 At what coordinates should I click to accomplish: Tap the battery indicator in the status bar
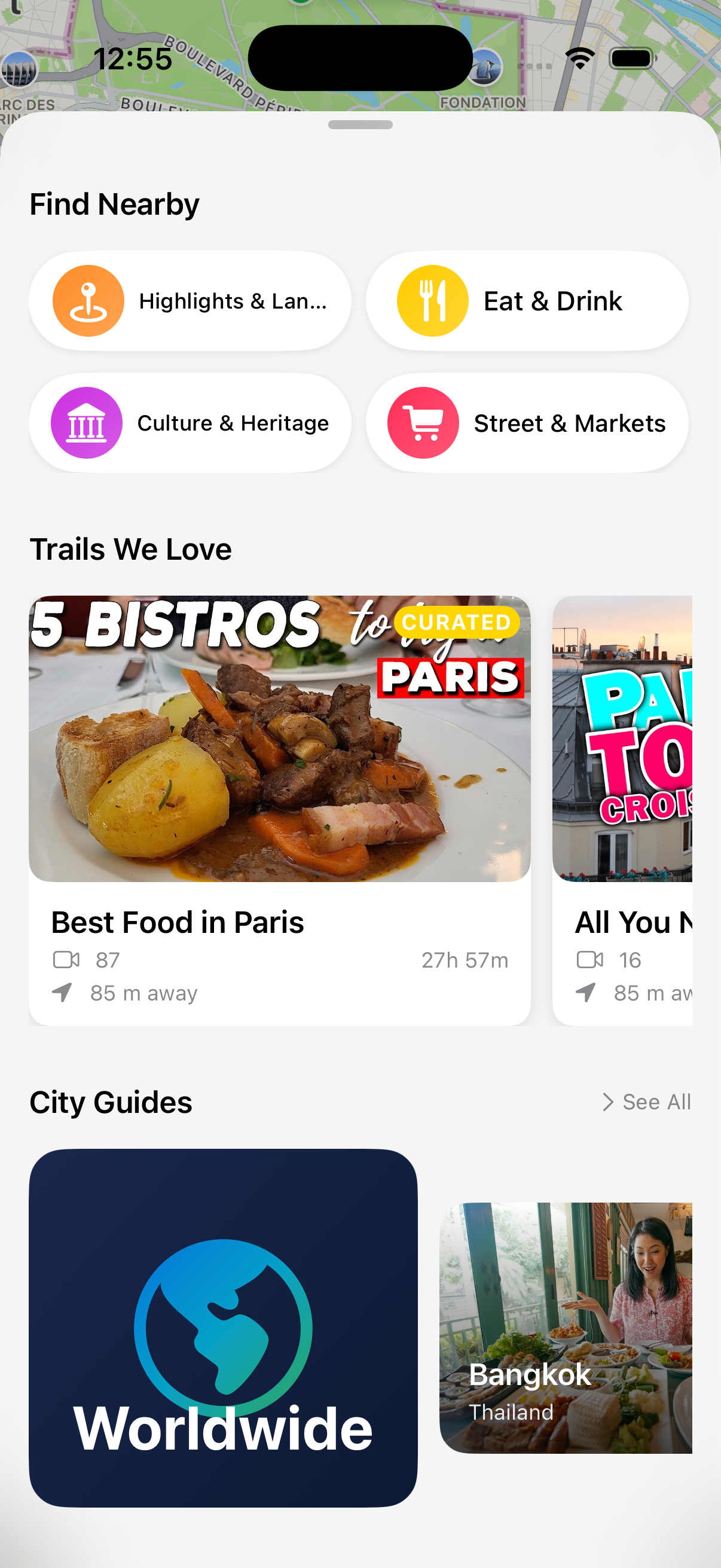[x=631, y=59]
